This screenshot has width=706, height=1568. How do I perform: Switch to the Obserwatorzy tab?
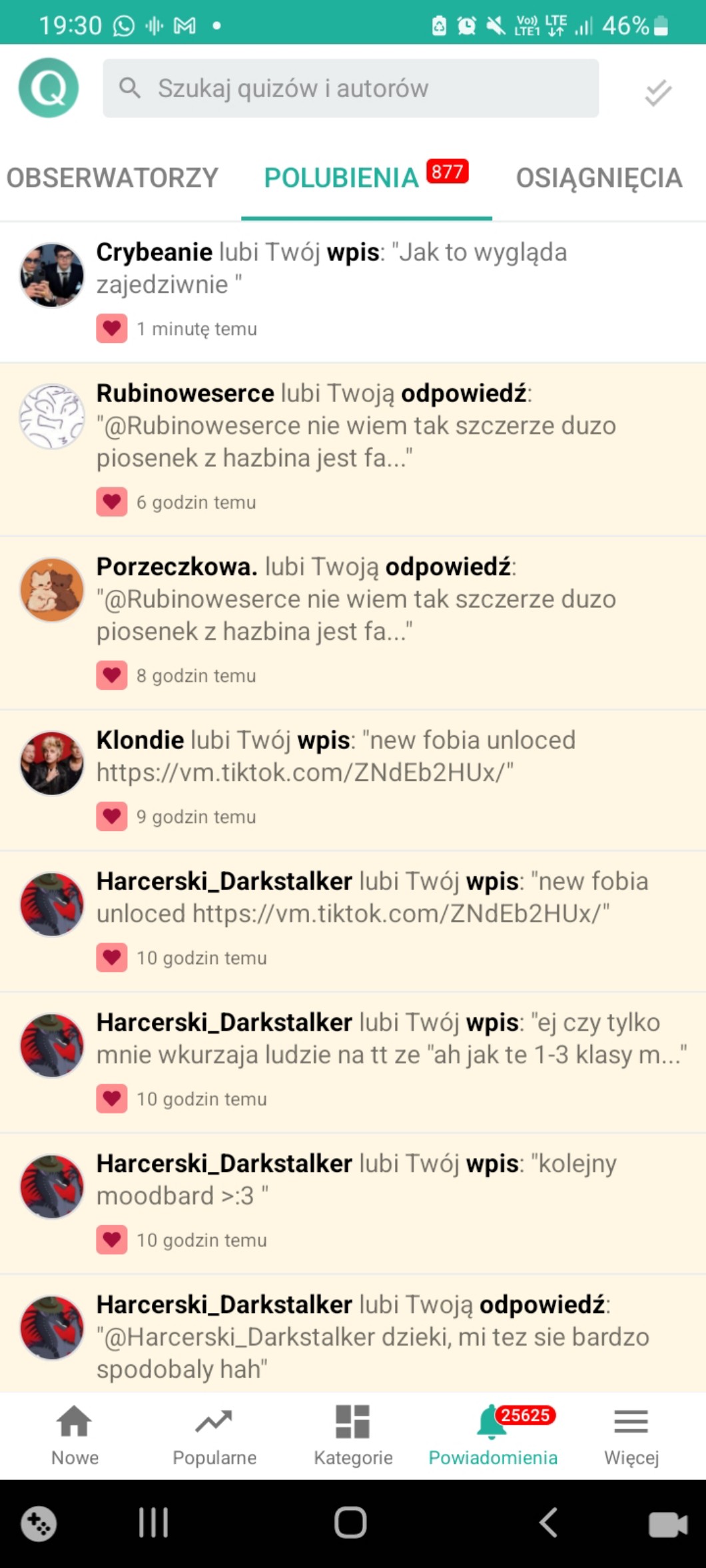click(112, 178)
